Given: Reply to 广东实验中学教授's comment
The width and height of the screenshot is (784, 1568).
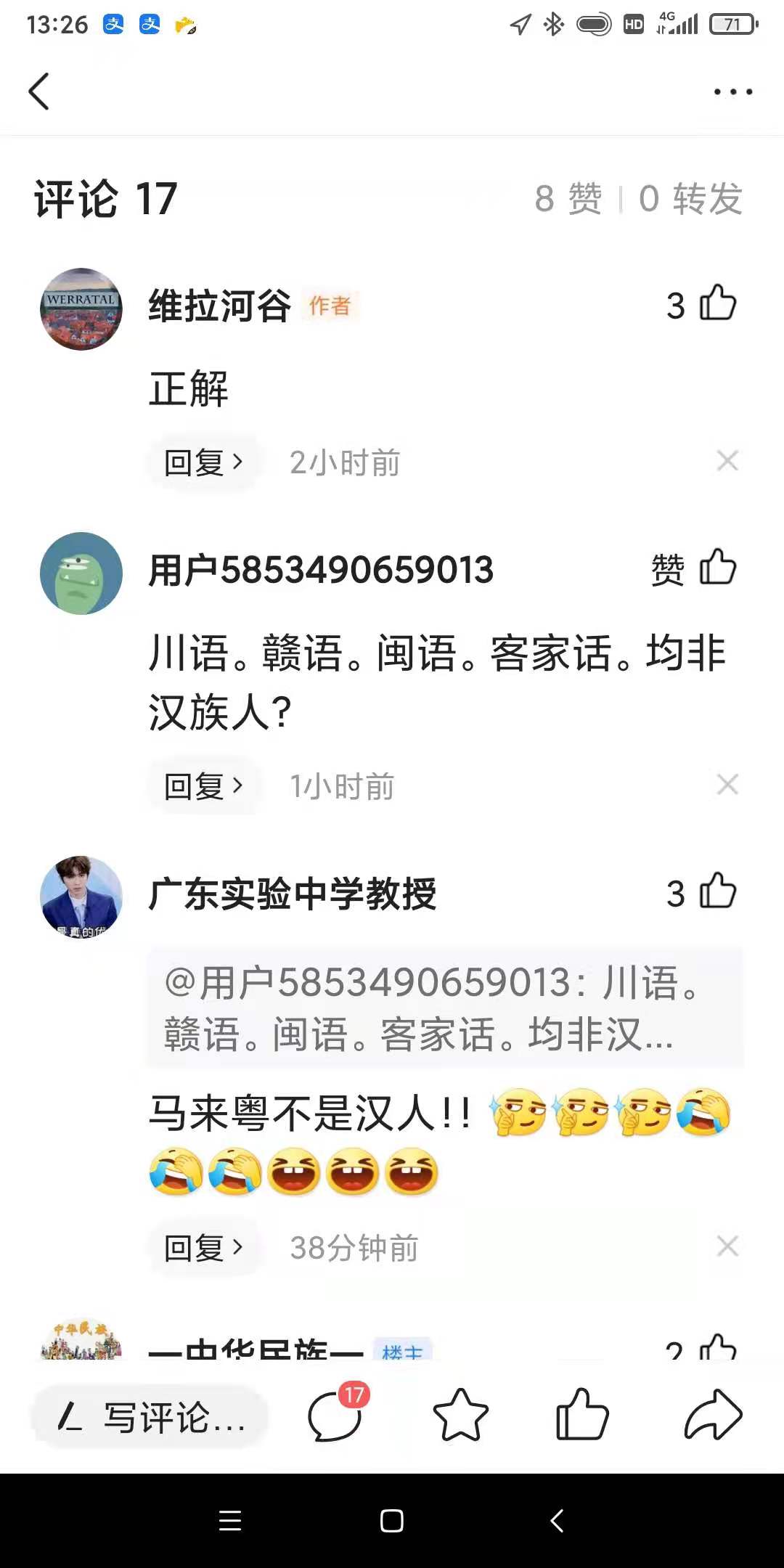Looking at the screenshot, I should click(203, 1248).
